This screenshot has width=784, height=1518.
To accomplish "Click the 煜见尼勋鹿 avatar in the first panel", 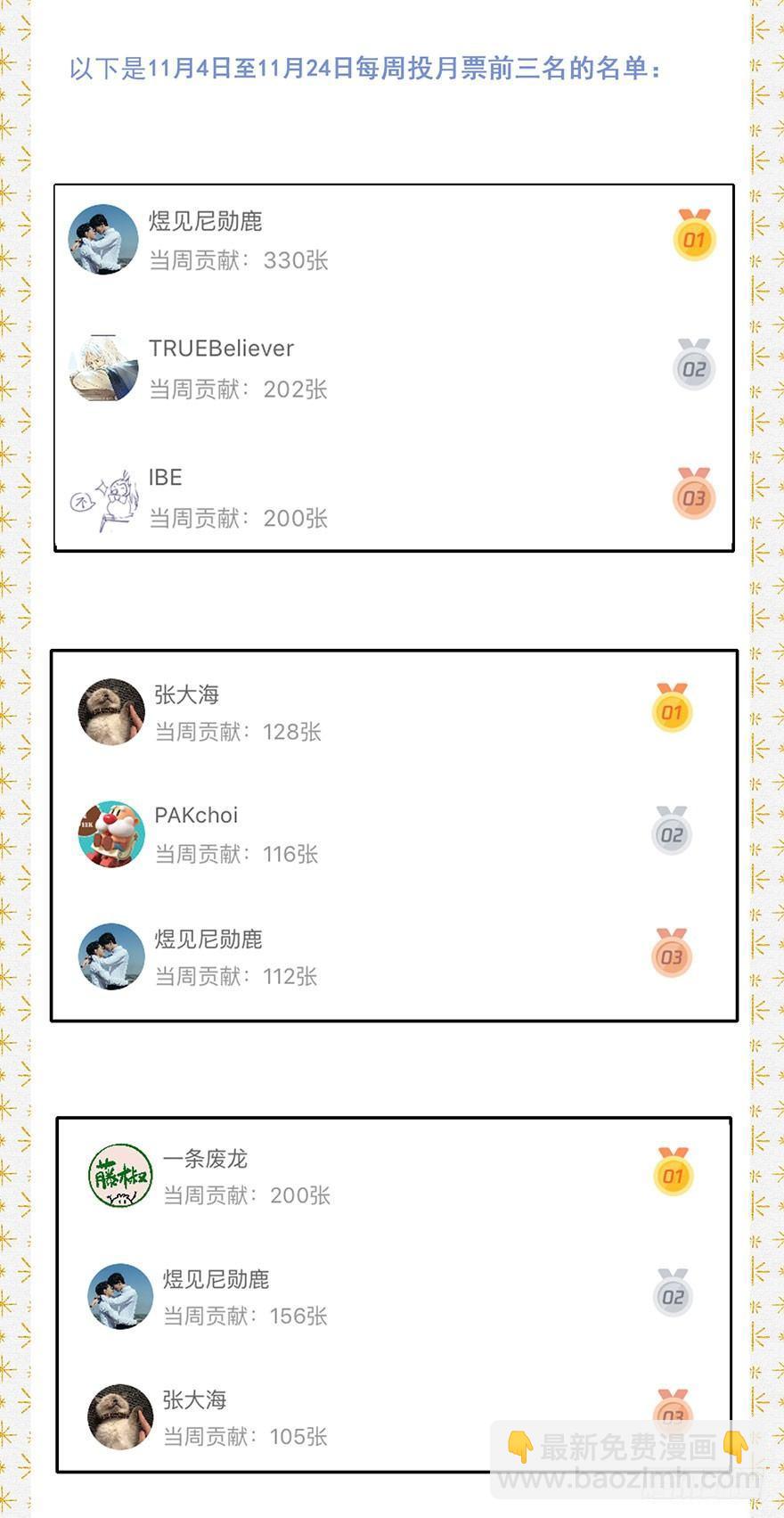I will tap(102, 238).
